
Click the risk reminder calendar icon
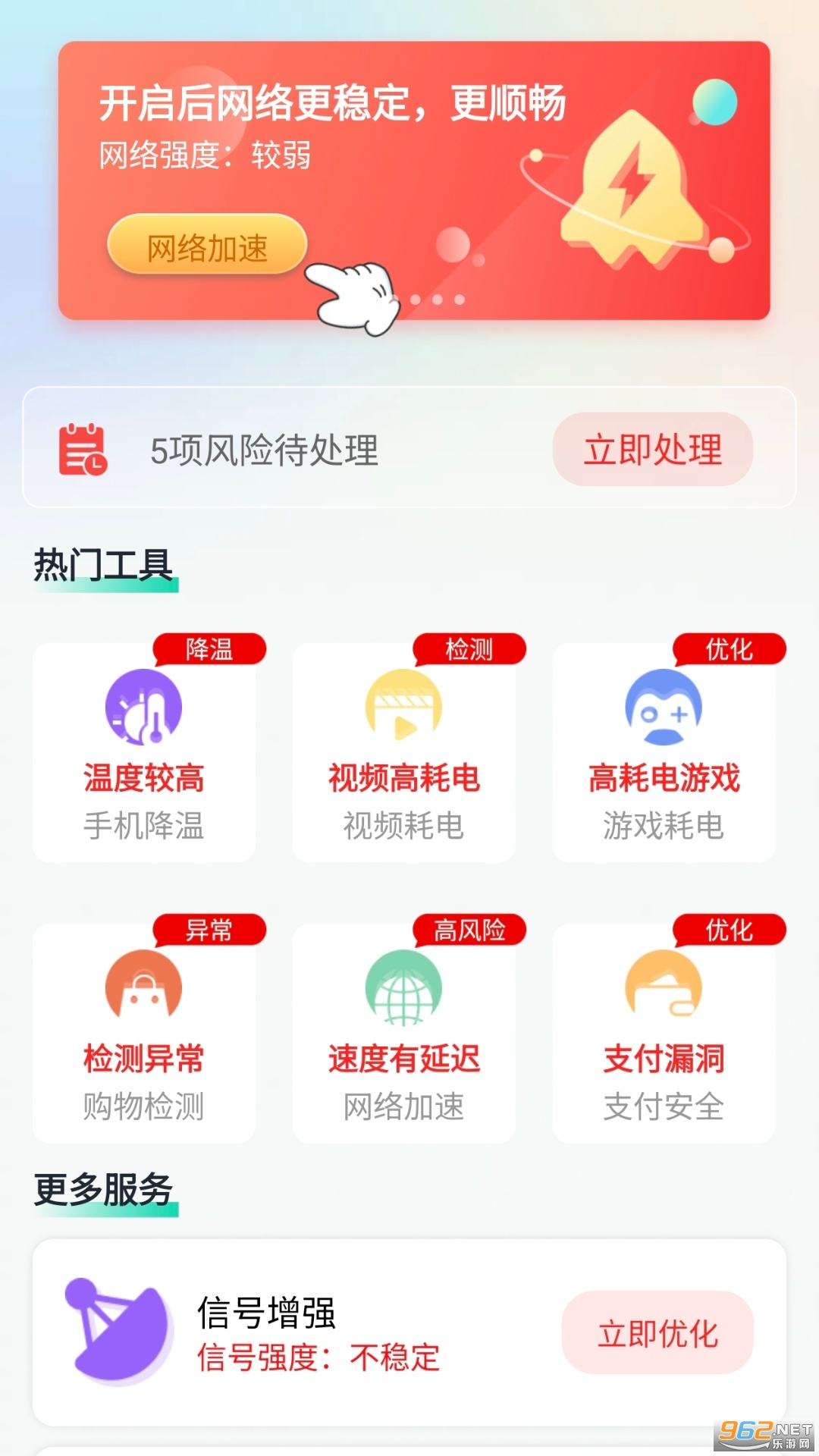click(x=85, y=450)
